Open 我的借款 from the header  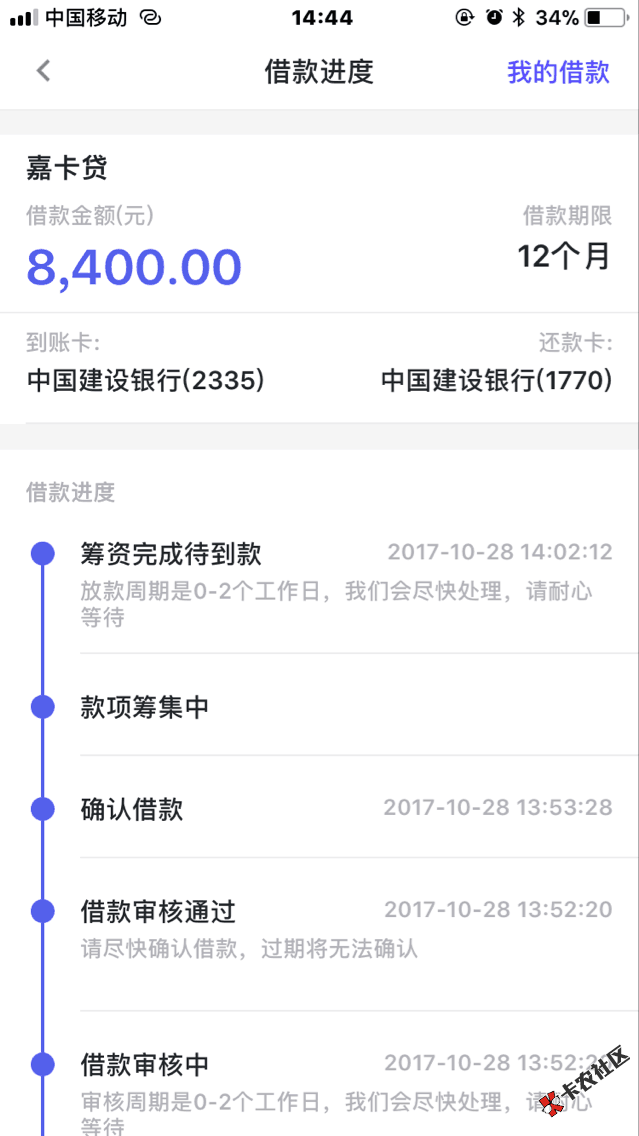click(x=558, y=72)
